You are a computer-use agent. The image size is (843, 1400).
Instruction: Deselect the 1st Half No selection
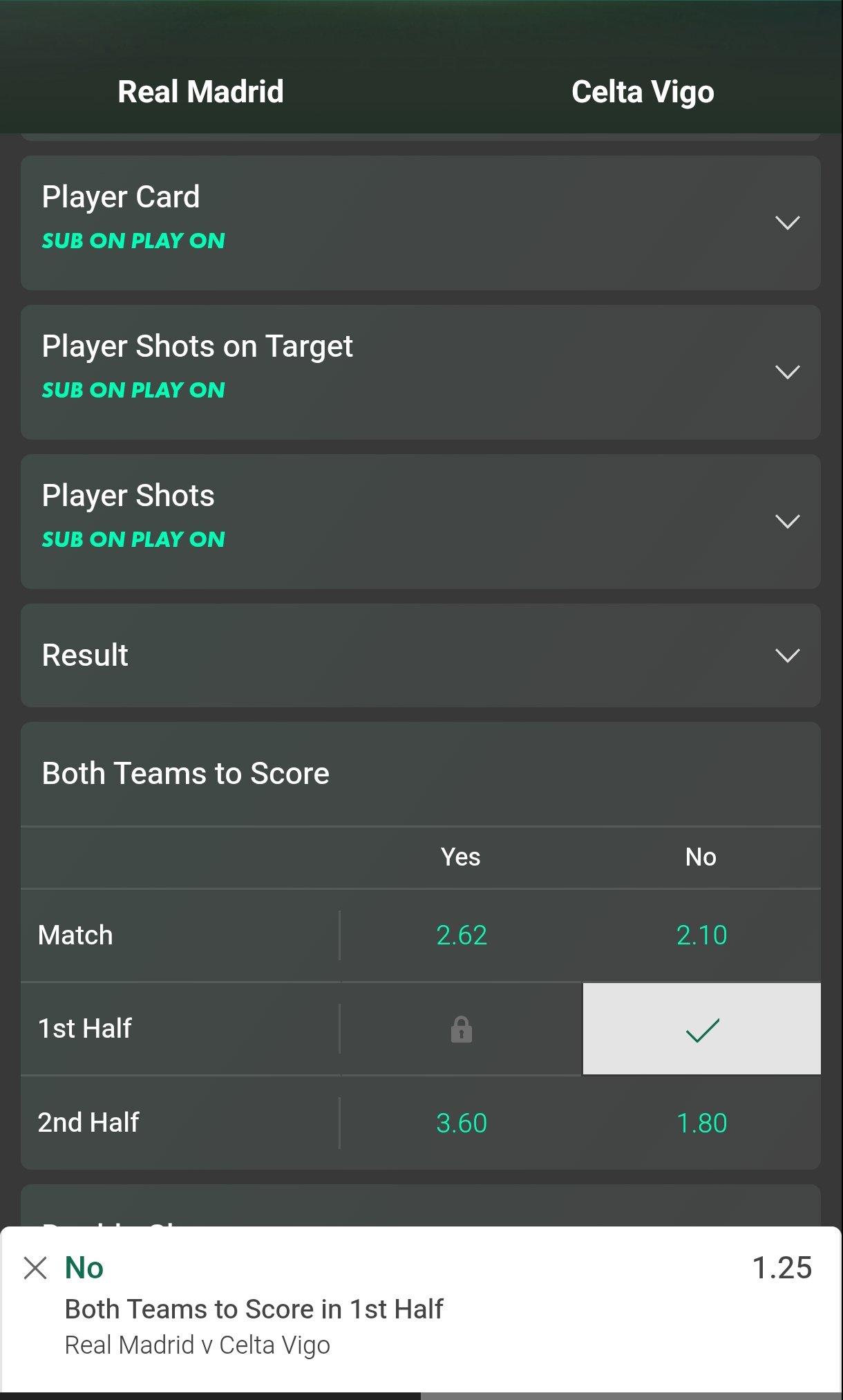point(701,1029)
